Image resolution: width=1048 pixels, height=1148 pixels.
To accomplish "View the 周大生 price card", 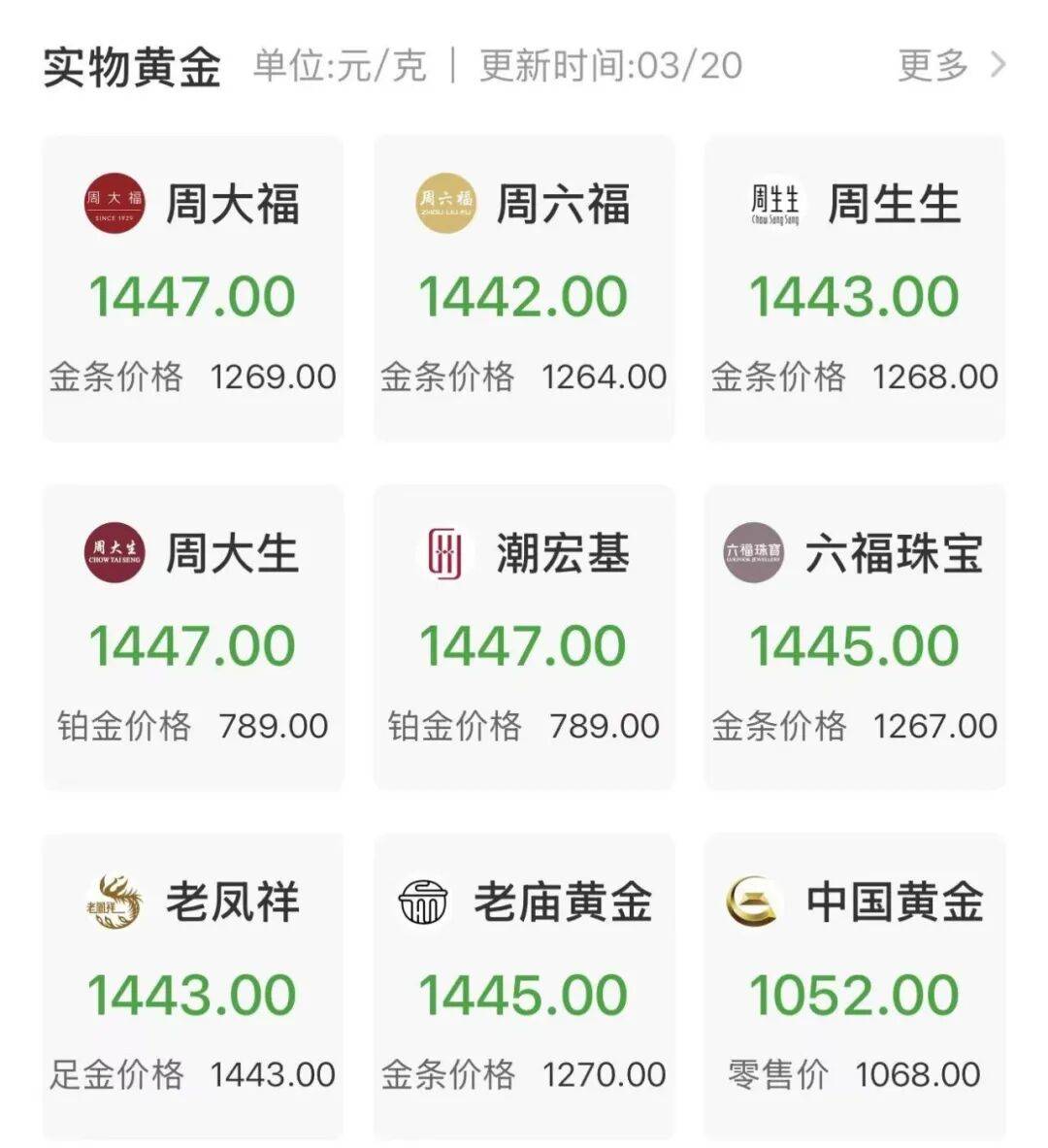I will pos(192,638).
